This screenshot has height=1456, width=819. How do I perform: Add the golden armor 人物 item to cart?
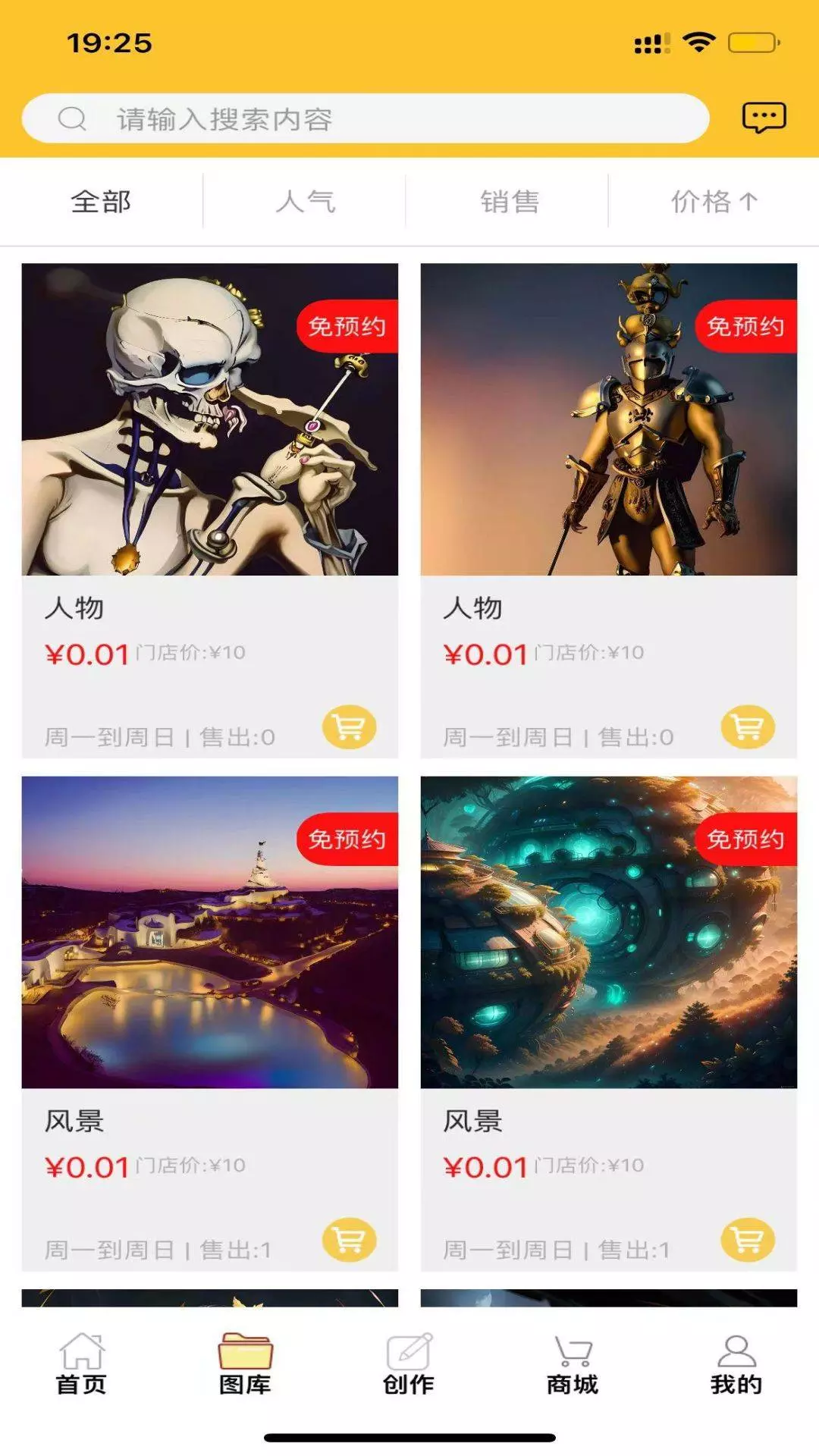[x=748, y=726]
